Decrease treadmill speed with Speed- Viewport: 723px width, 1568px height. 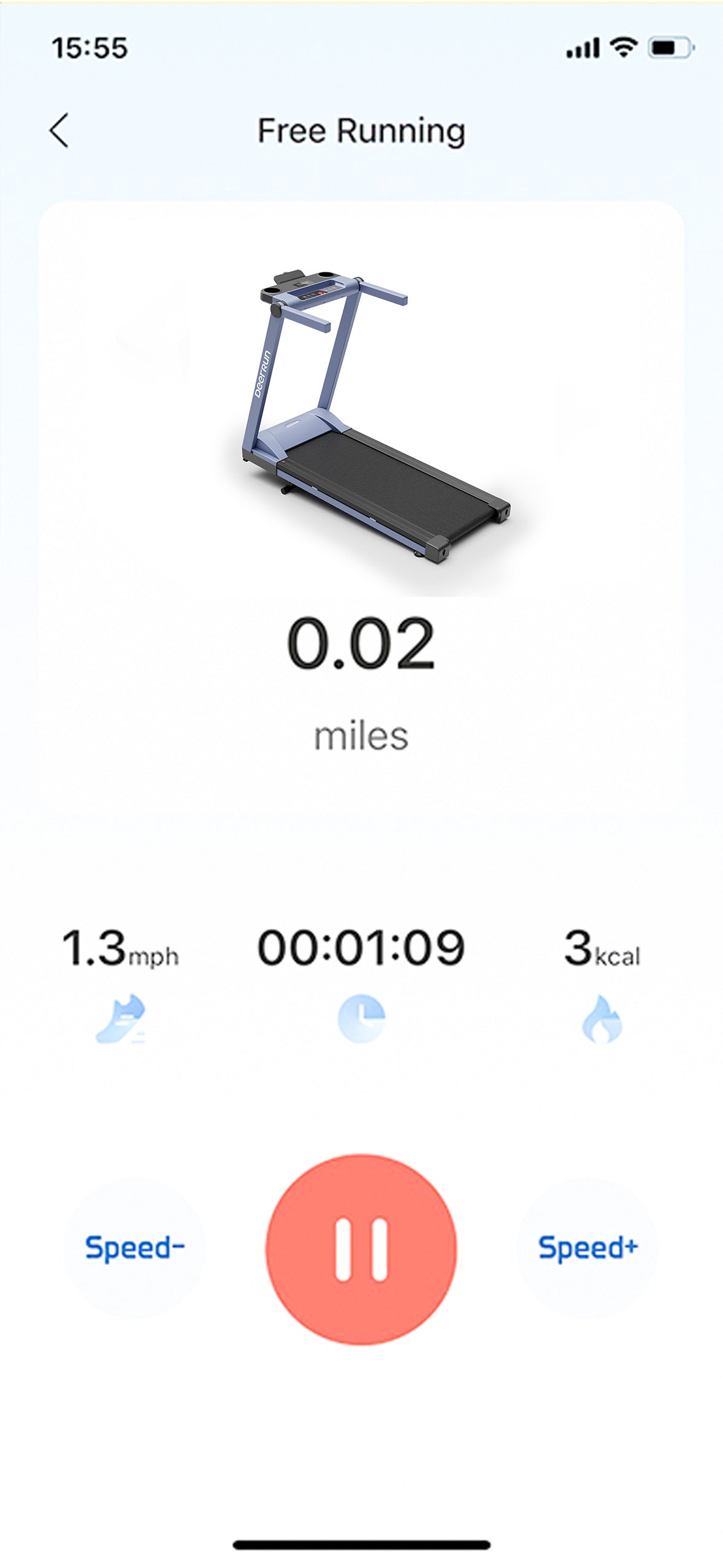(134, 1248)
